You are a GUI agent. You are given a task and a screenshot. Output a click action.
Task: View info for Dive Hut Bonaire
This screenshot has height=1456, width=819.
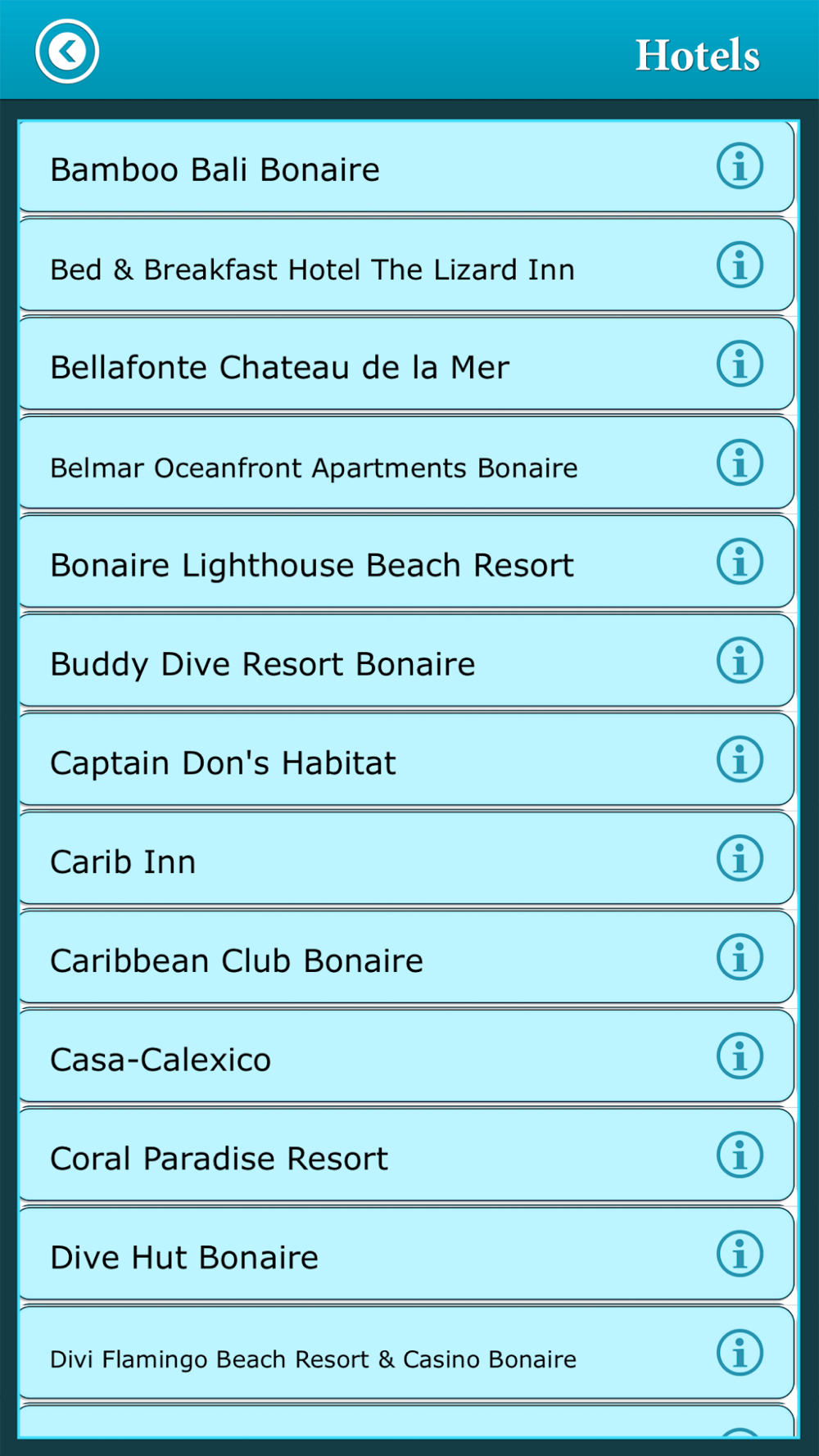(x=740, y=1254)
